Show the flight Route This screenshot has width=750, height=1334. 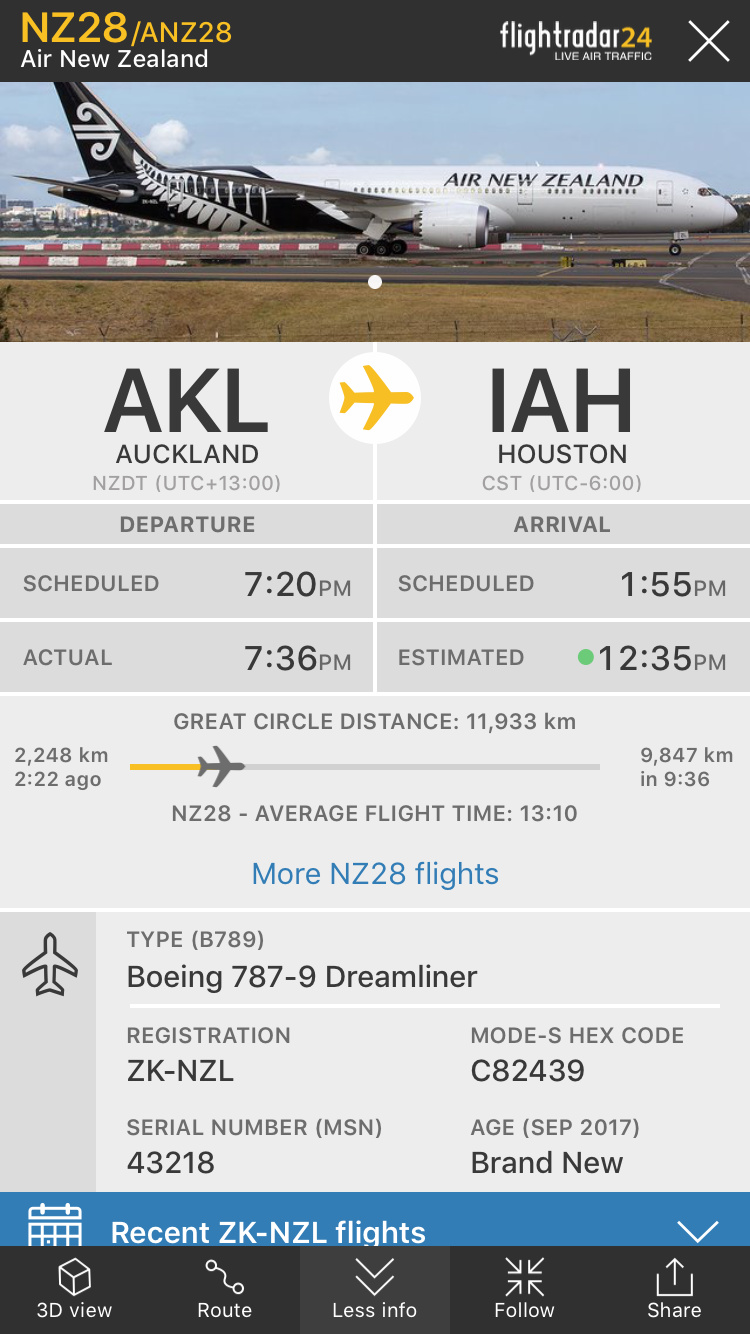(224, 1290)
